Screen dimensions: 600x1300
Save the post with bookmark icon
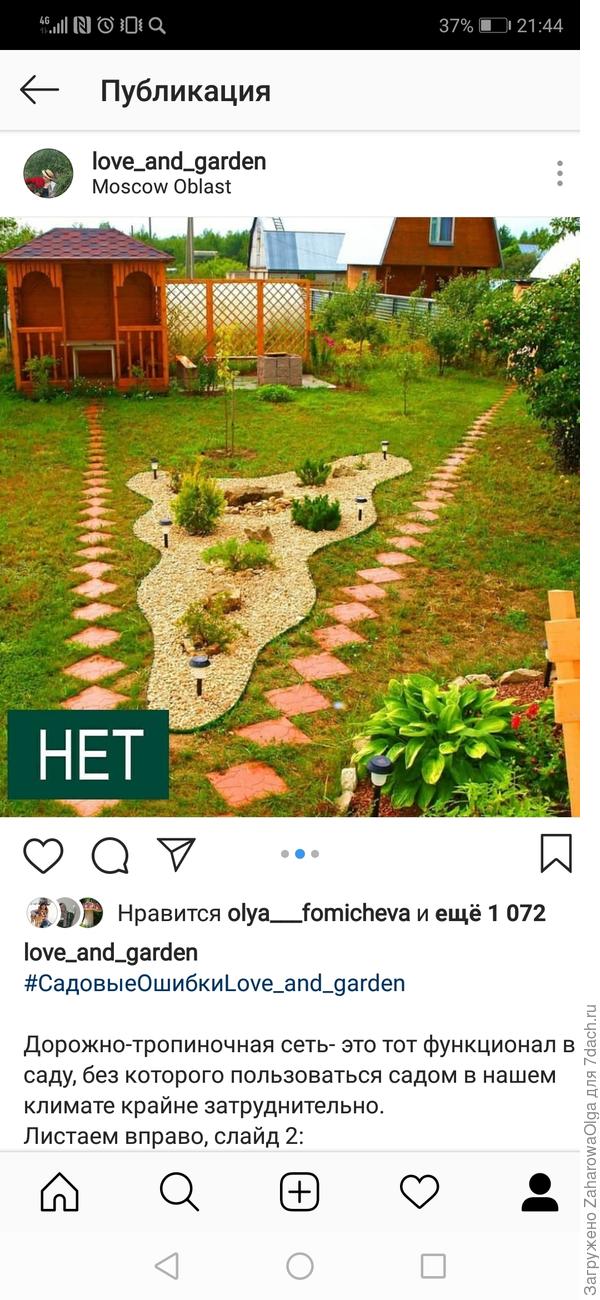click(556, 854)
